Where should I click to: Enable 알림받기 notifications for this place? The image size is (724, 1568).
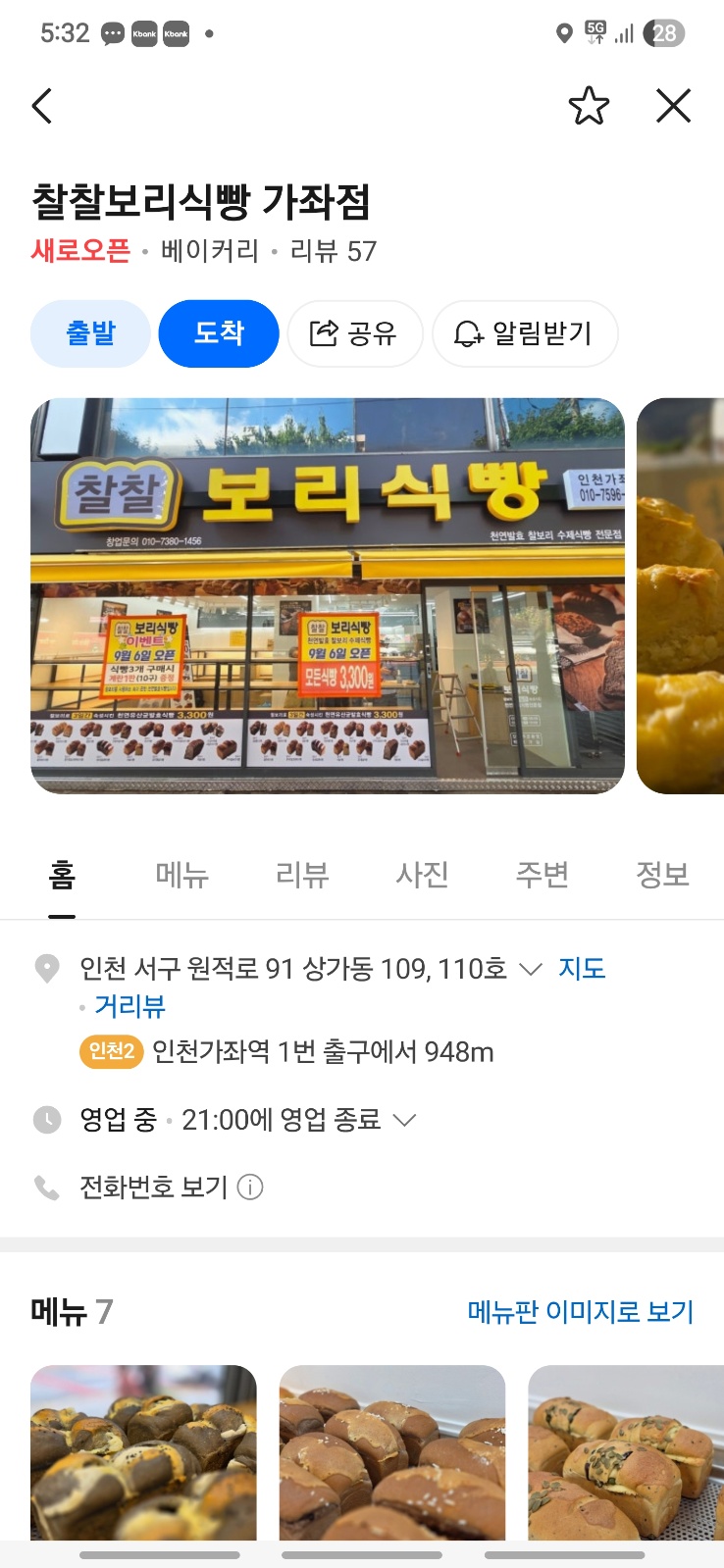point(525,333)
